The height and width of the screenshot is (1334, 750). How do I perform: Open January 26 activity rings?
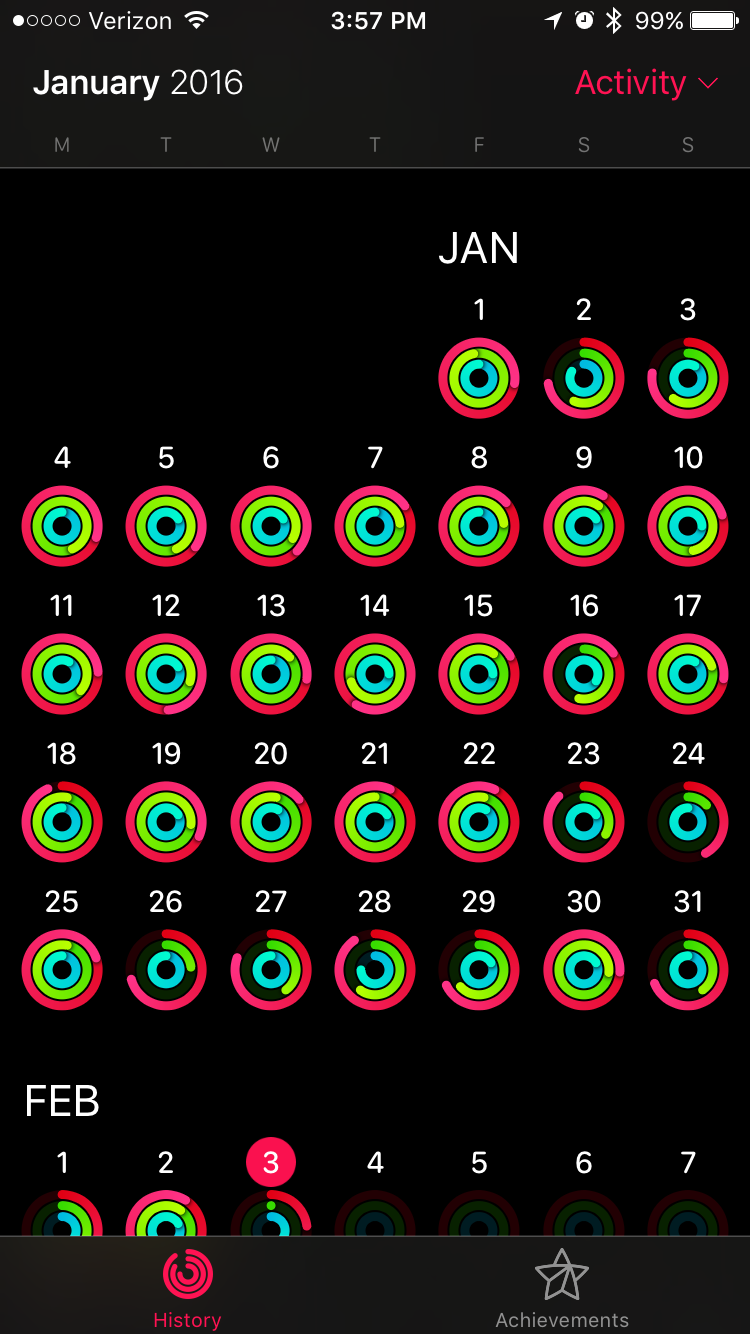click(166, 970)
